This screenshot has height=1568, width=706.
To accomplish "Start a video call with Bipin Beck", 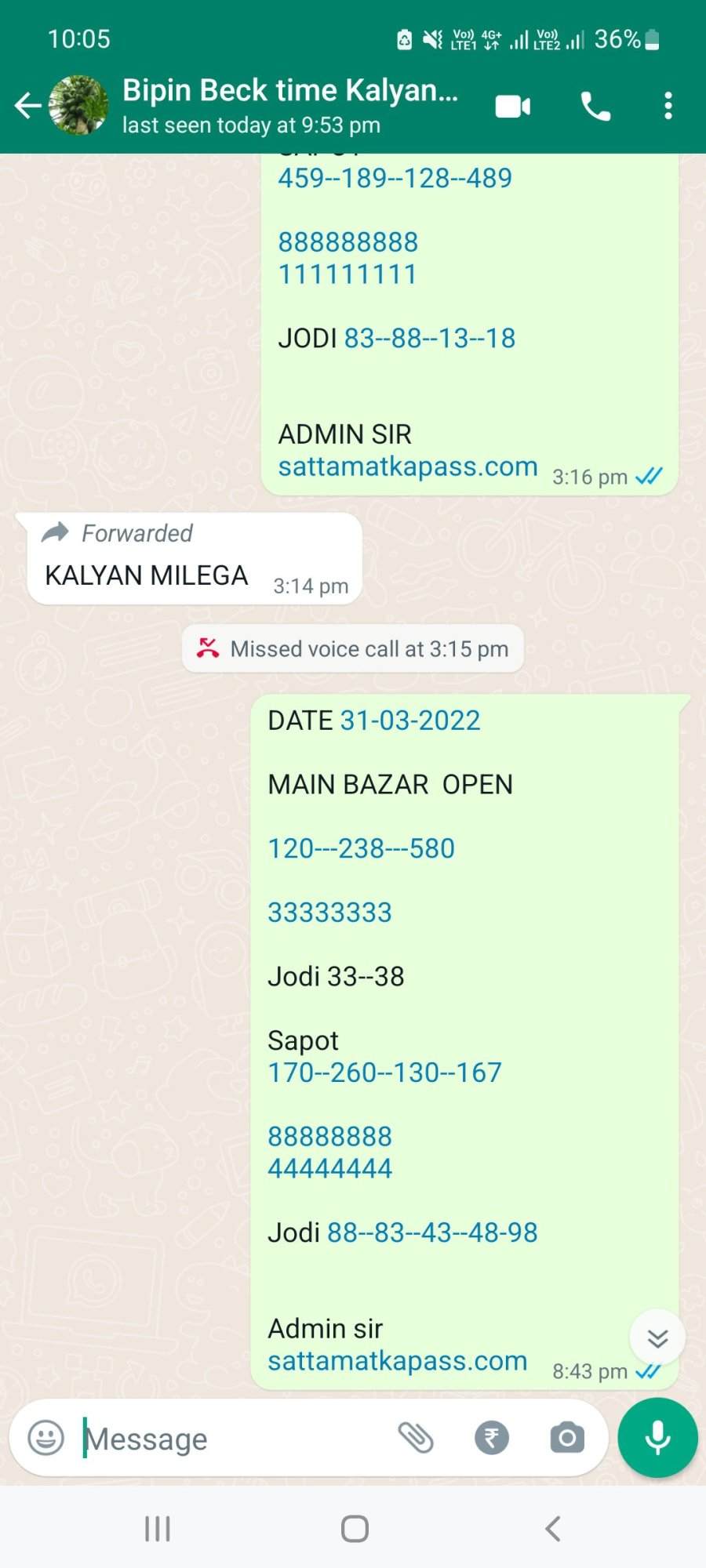I will [513, 106].
